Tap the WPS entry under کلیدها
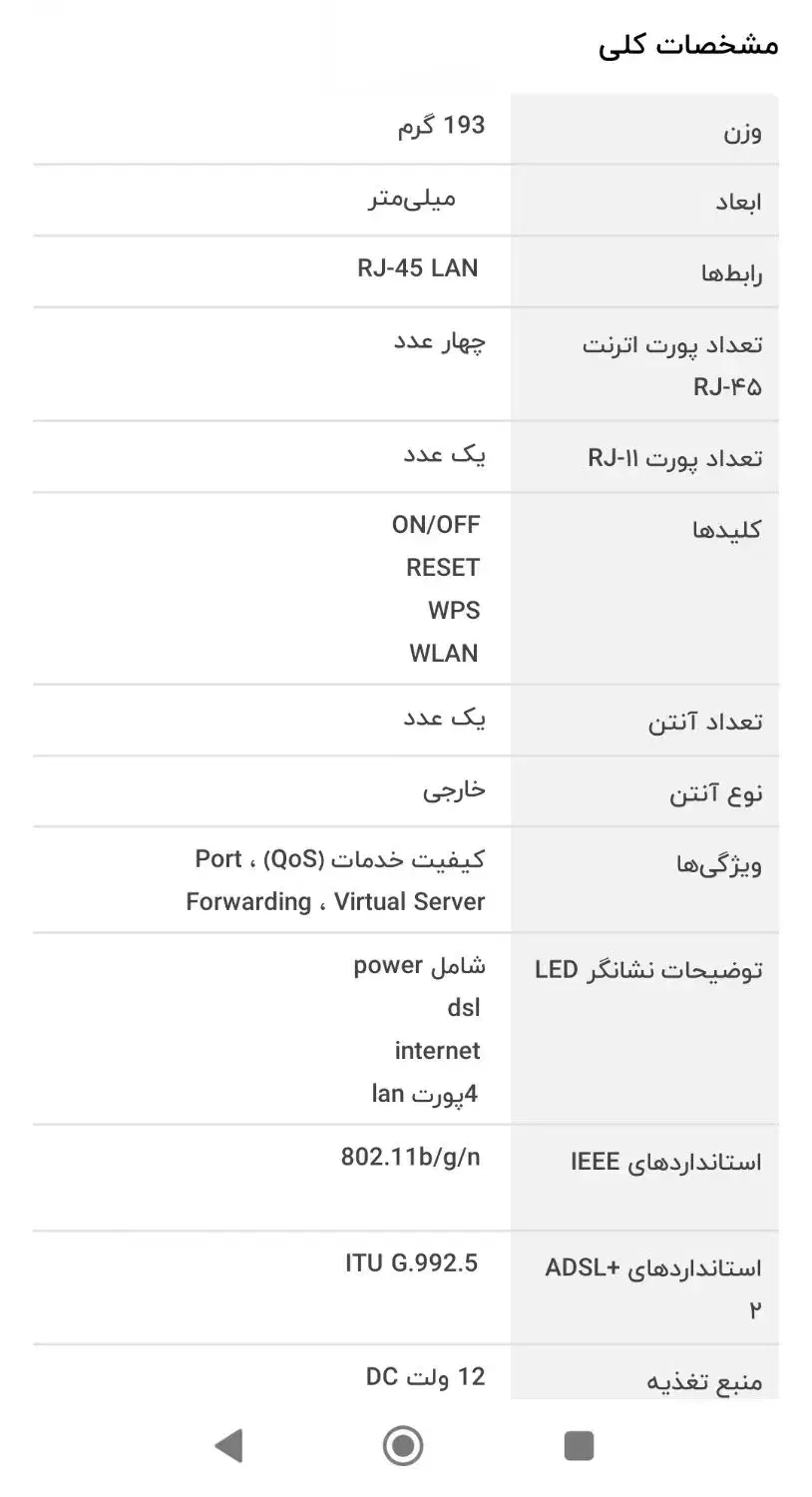 coord(453,610)
